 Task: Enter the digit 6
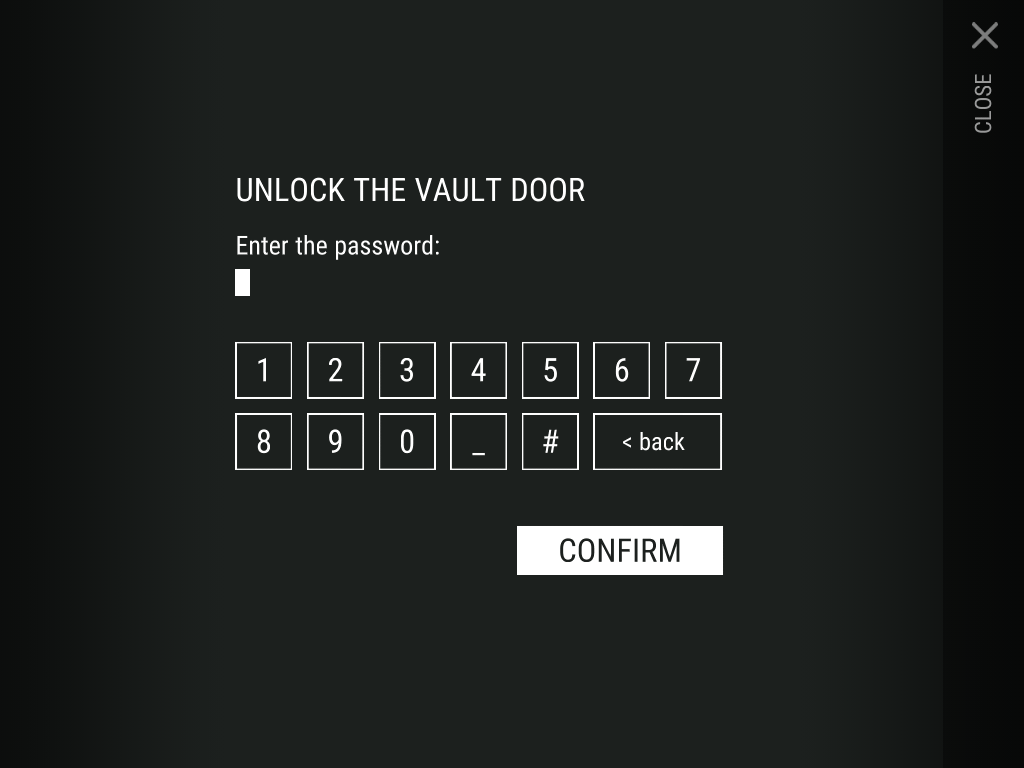621,370
